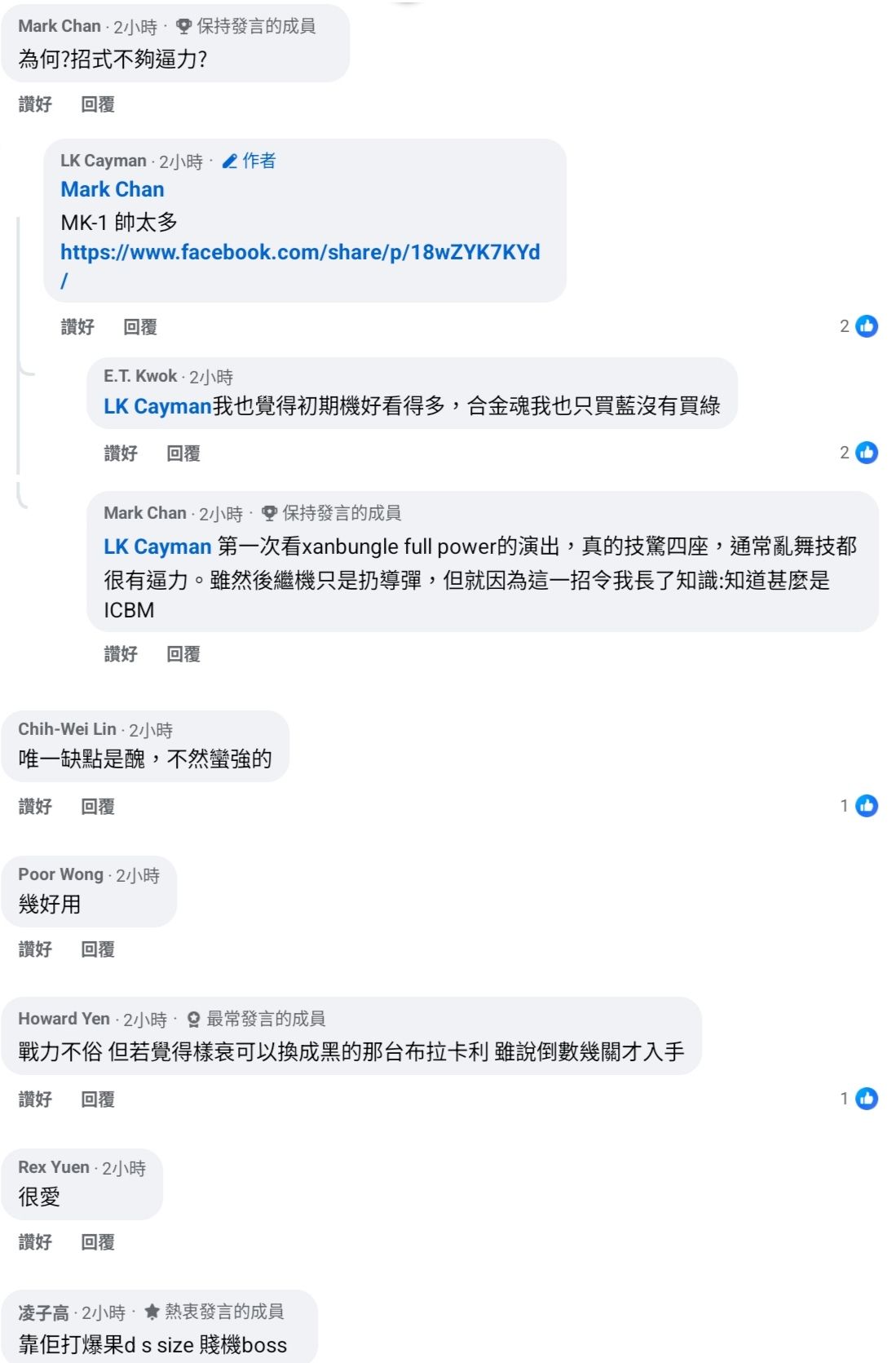This screenshot has height=1363, width=896.
Task: Reply to Howard Yen's comment
Action: pos(98,1100)
